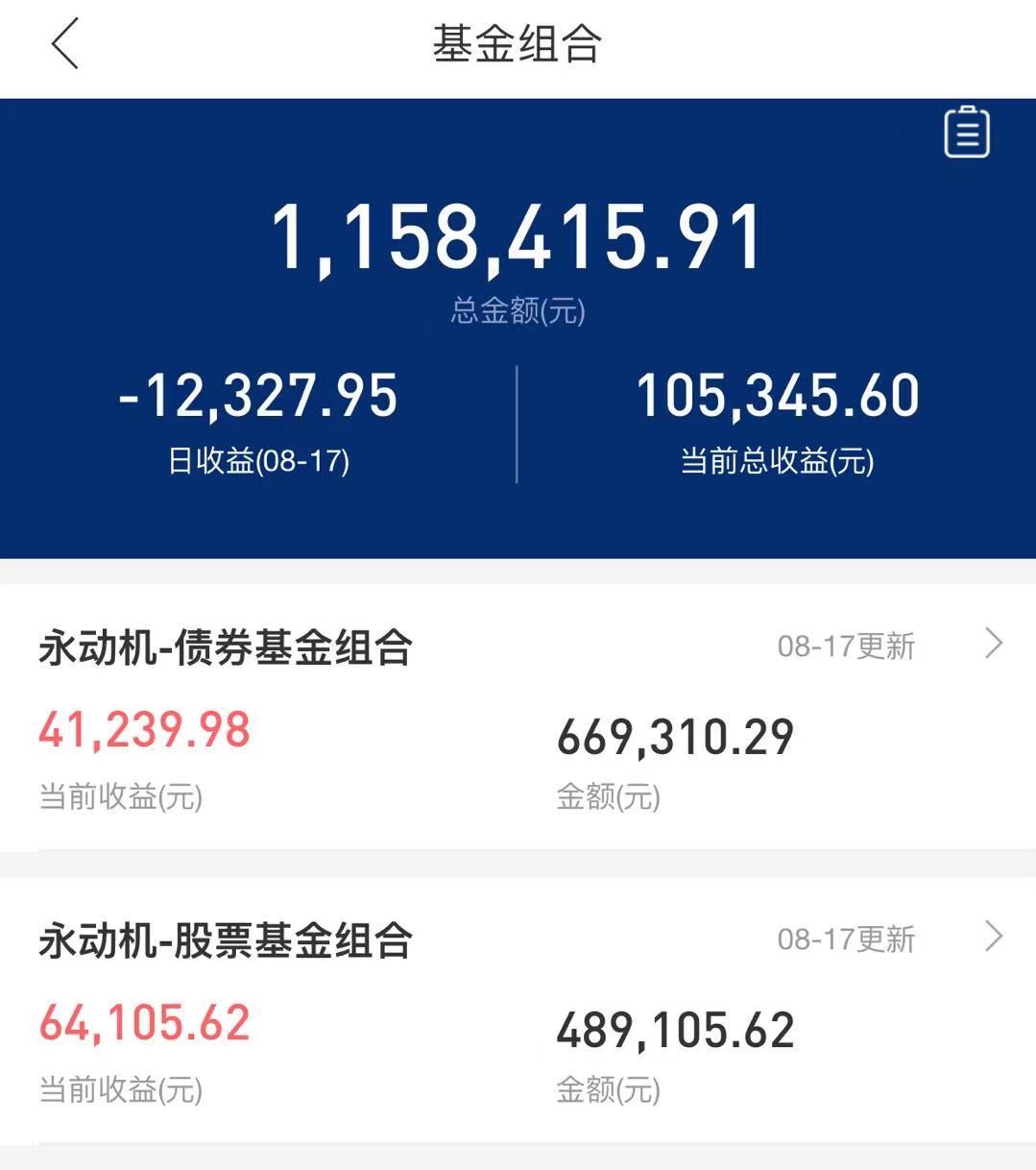
Task: Open the transaction report clipboard icon
Action: coord(966,132)
